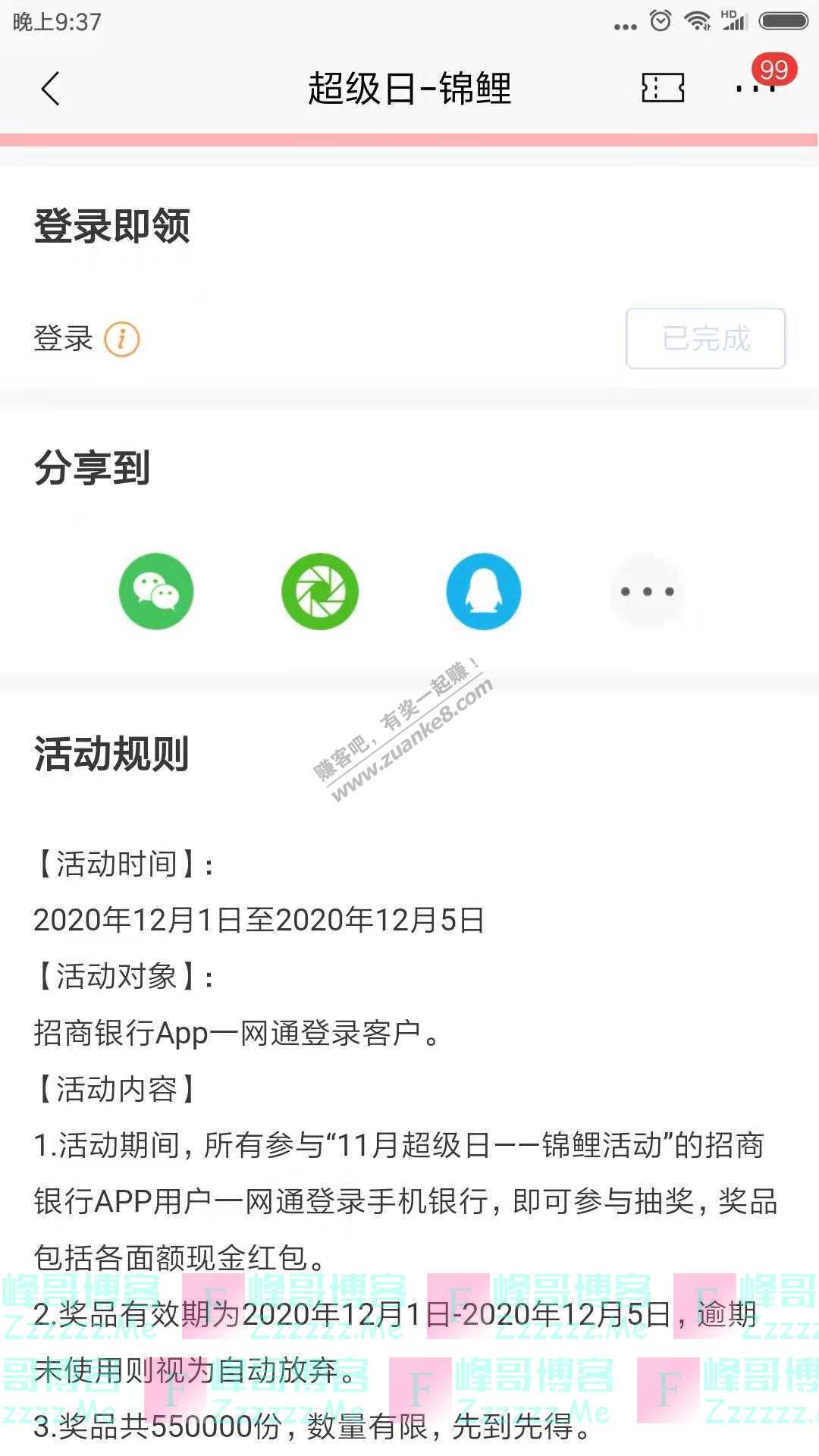Select the 超级日-锦鲤 title
Image resolution: width=819 pixels, height=1456 pixels.
(x=409, y=88)
